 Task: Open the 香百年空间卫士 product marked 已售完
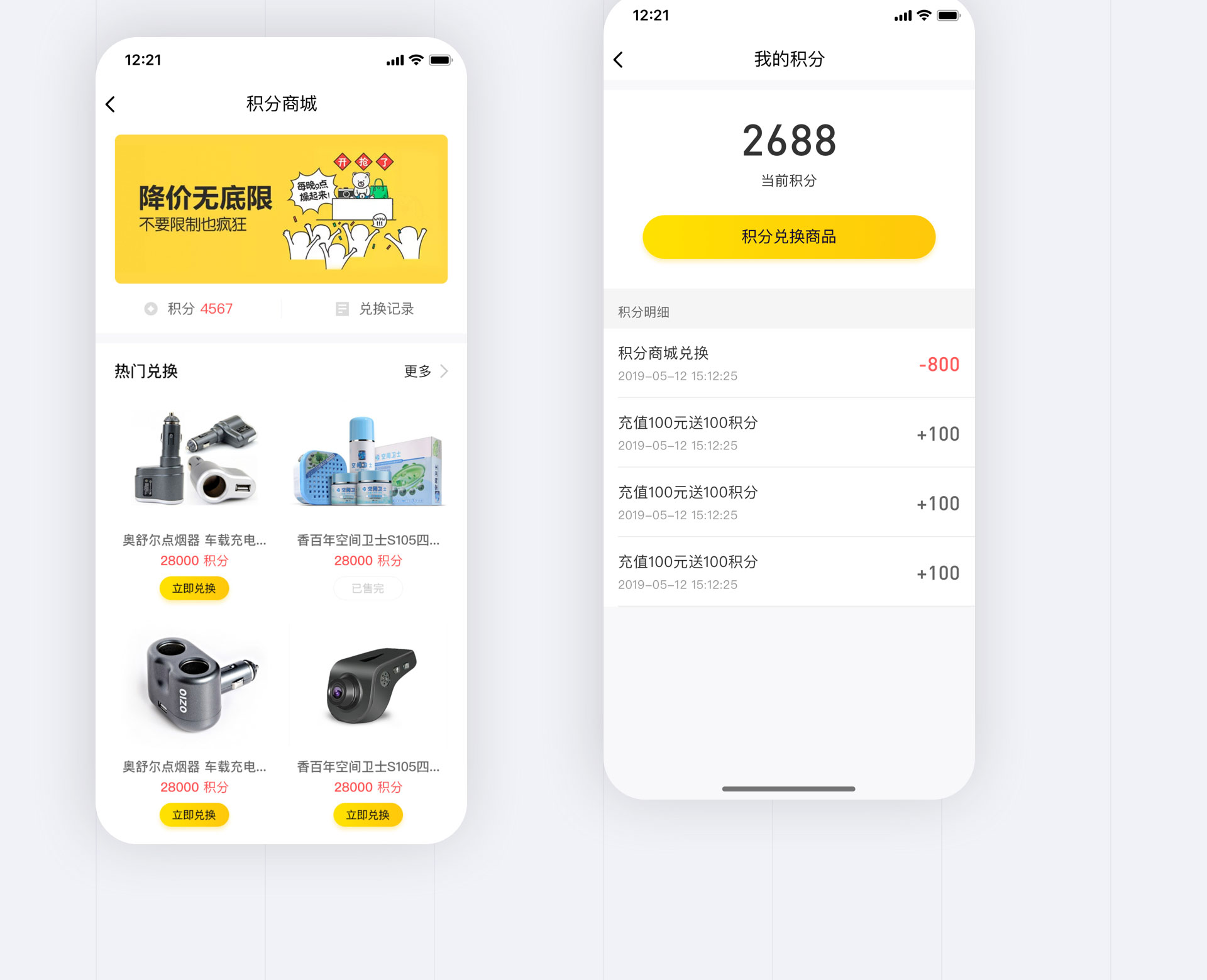[368, 465]
